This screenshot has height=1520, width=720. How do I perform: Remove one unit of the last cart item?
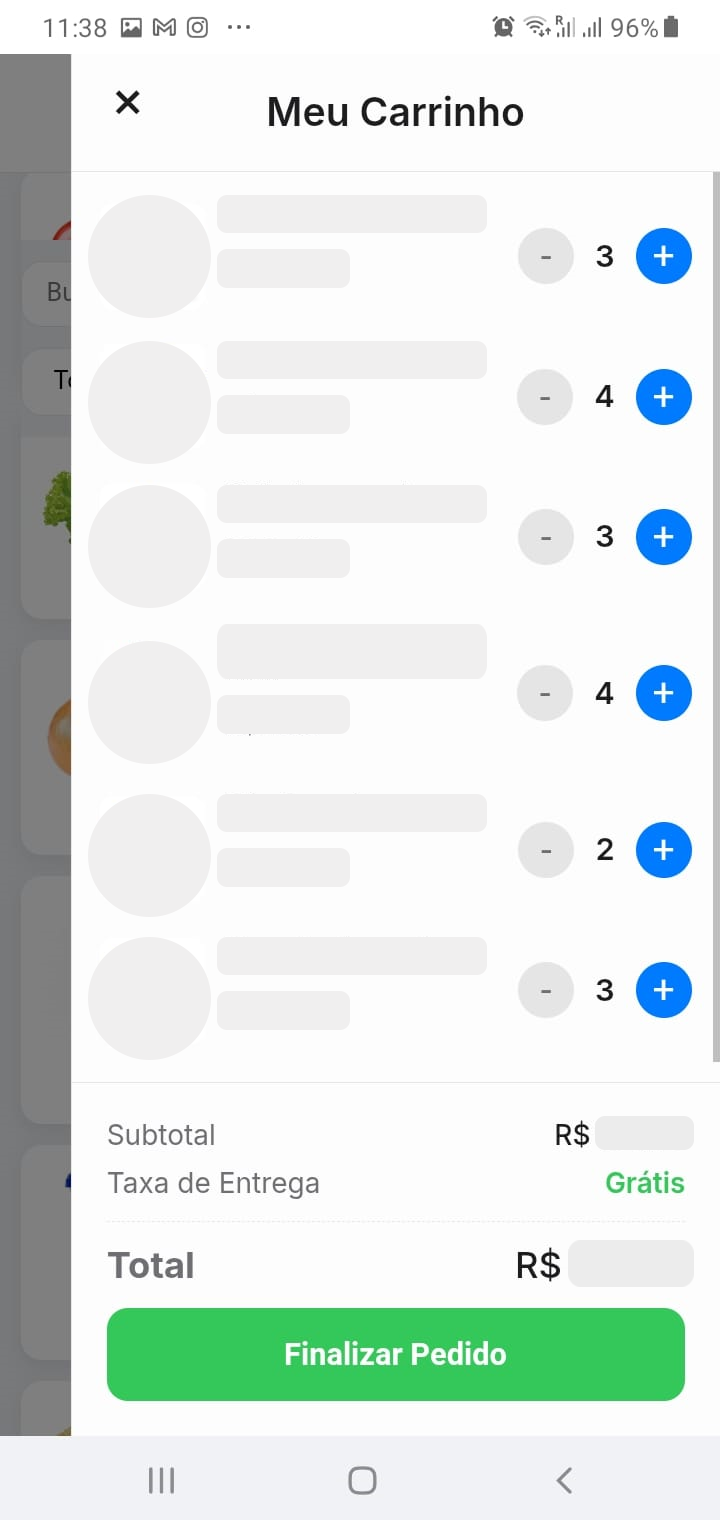coord(545,990)
